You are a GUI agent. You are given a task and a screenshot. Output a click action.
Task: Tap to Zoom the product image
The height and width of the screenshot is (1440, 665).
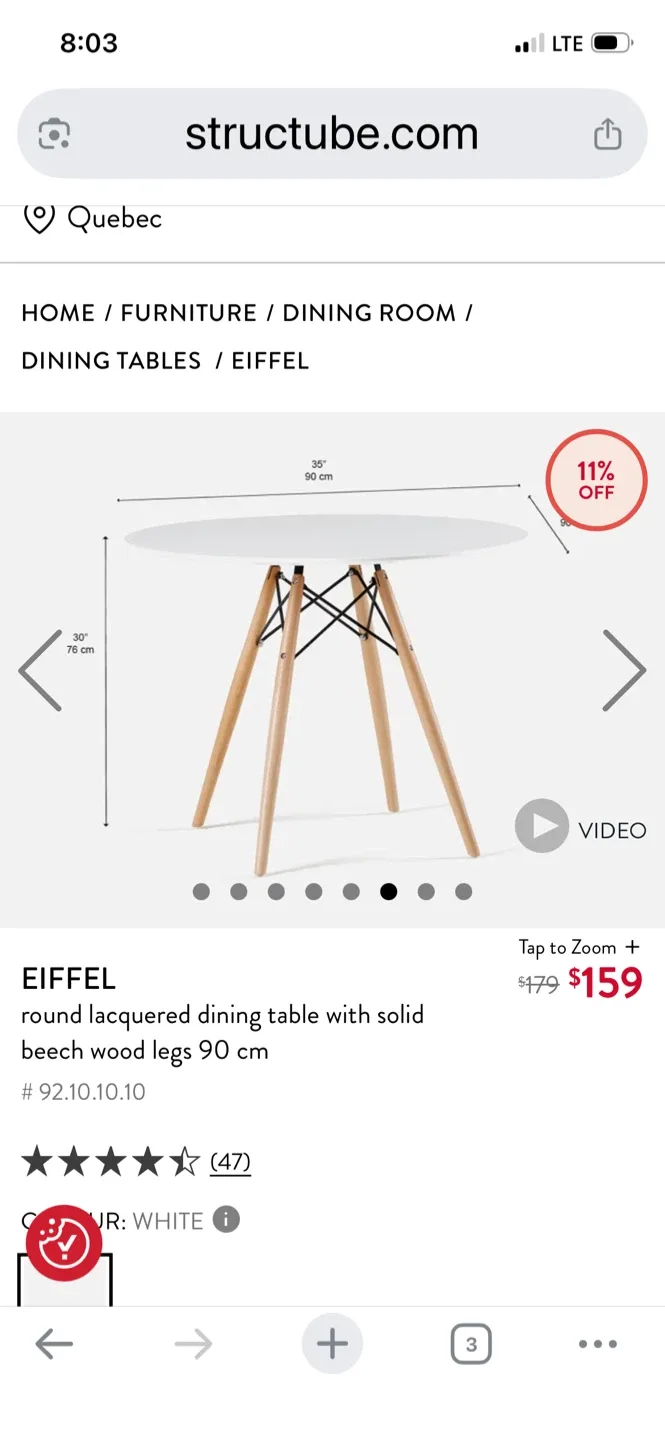click(x=578, y=947)
